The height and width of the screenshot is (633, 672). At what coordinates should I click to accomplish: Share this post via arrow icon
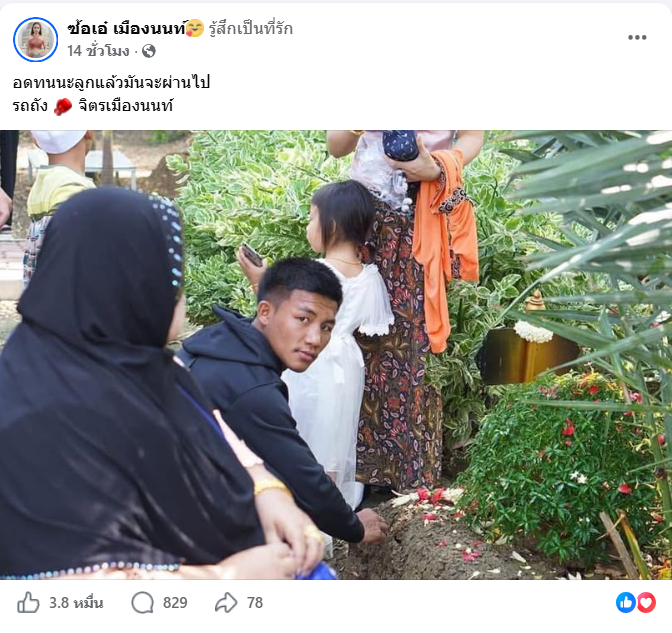pyautogui.click(x=227, y=602)
